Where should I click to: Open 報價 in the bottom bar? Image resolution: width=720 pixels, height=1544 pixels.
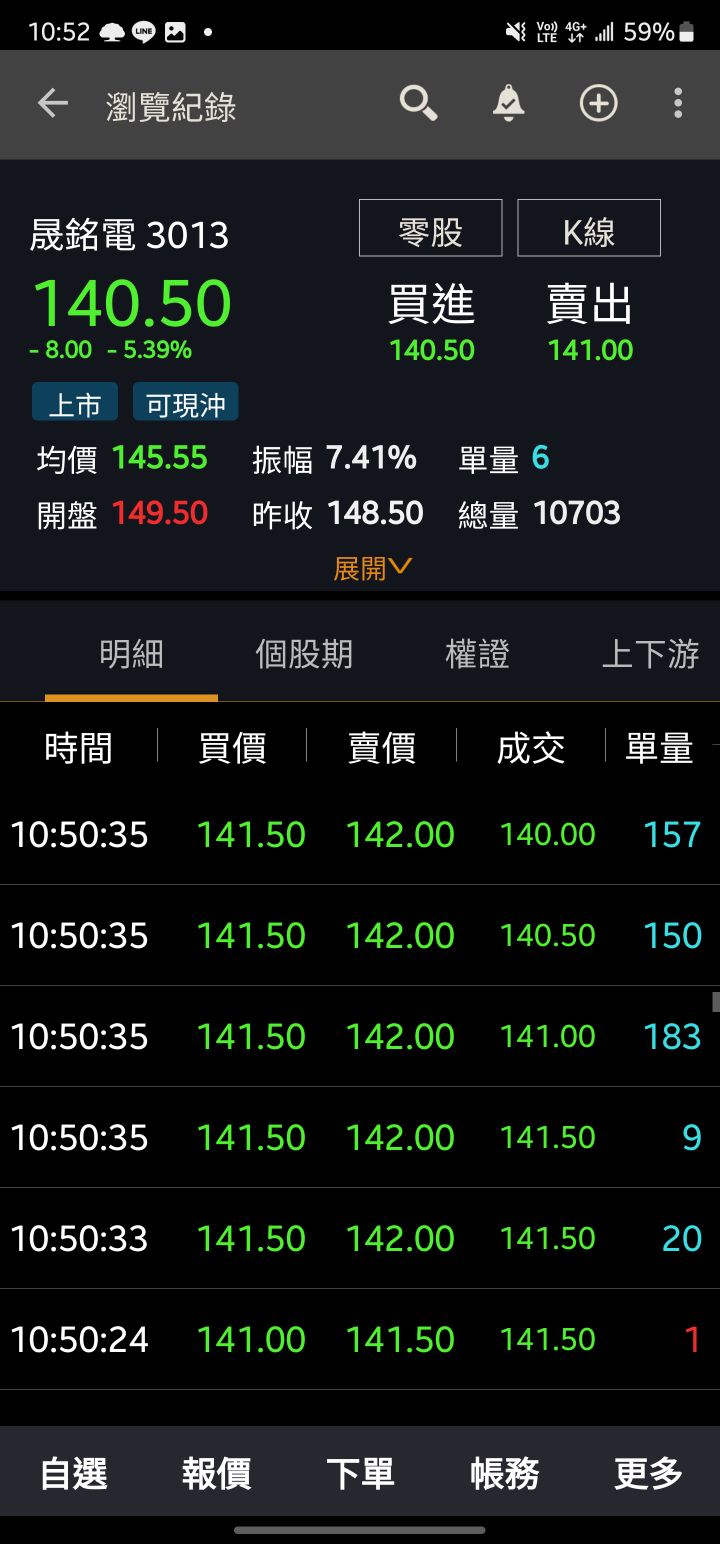(216, 1473)
